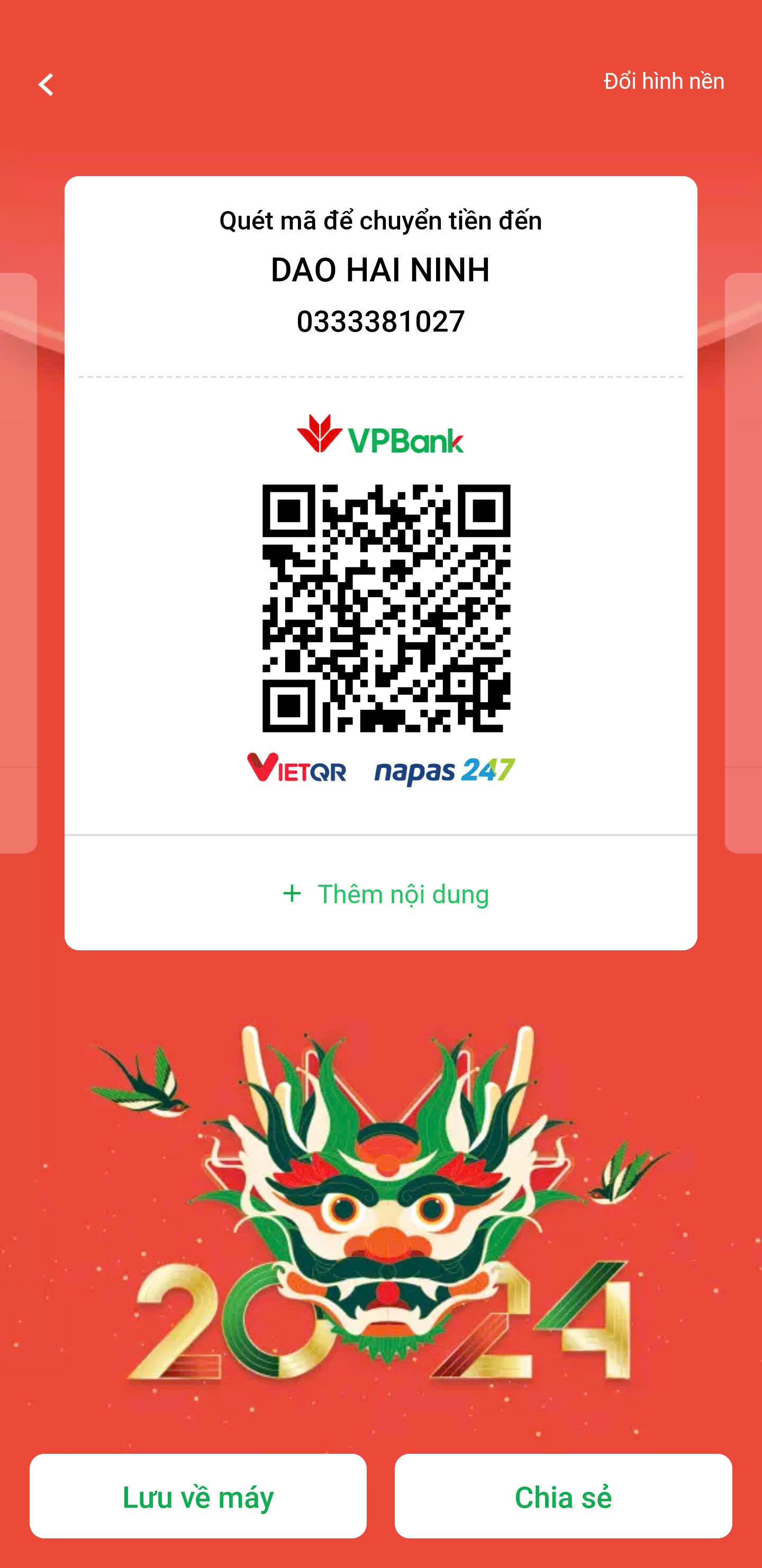Share the QR code using Chia sẻ
The image size is (762, 1568).
(x=563, y=1497)
